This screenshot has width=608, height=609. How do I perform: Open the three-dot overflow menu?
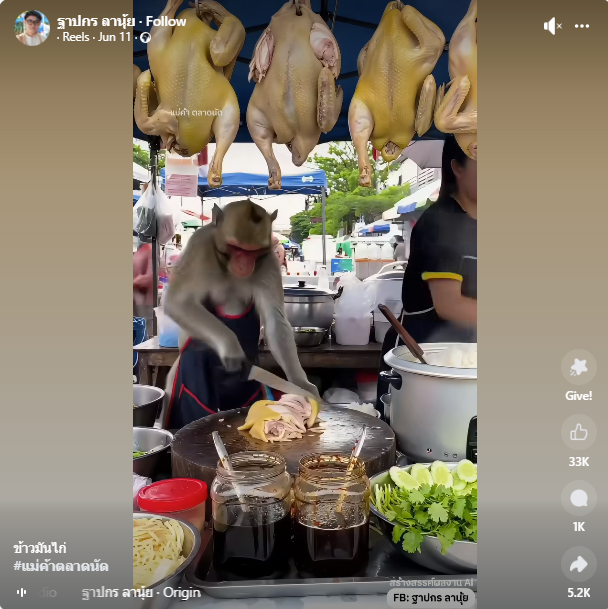tap(582, 26)
